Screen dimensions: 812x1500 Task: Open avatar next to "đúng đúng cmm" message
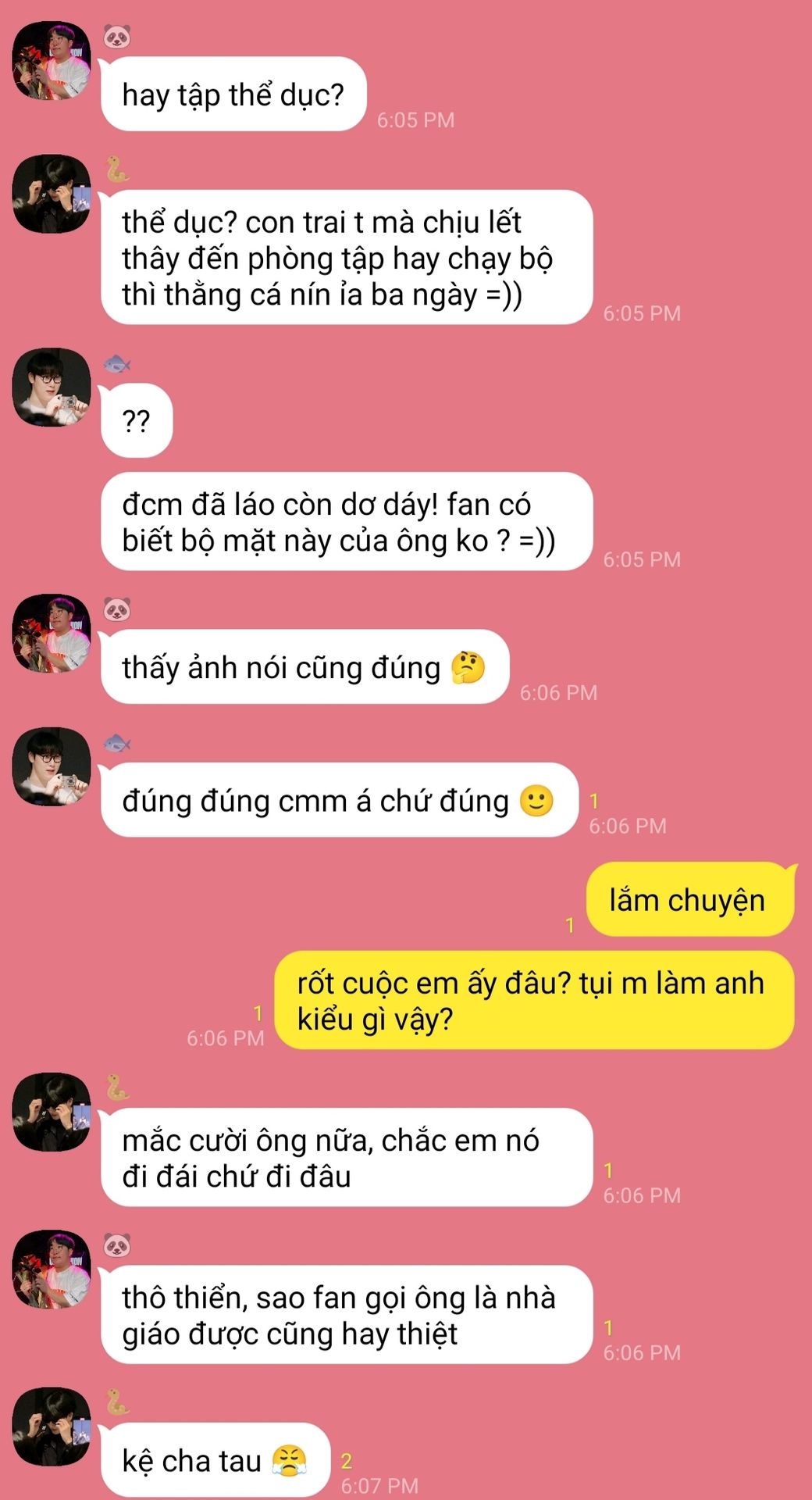click(x=52, y=766)
